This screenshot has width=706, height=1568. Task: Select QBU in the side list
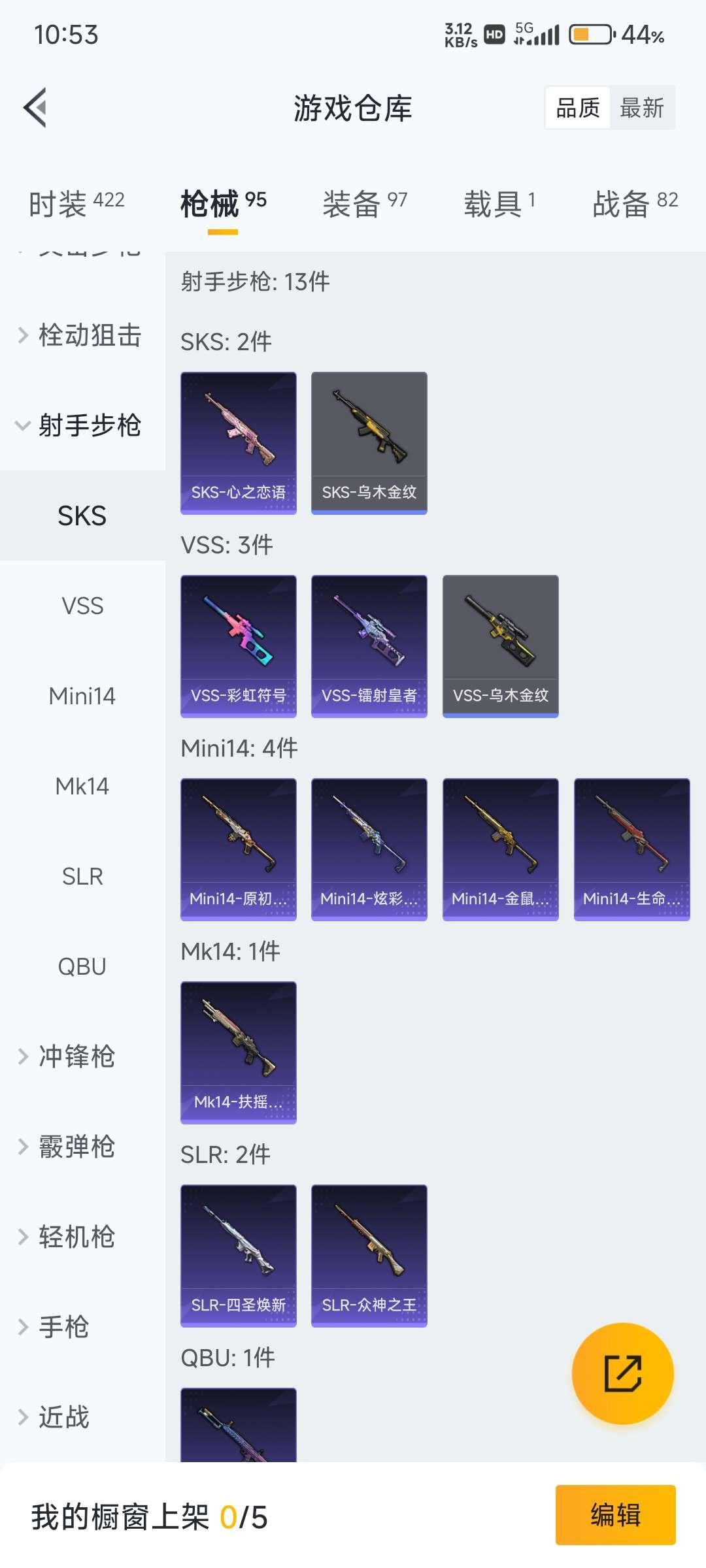click(82, 966)
